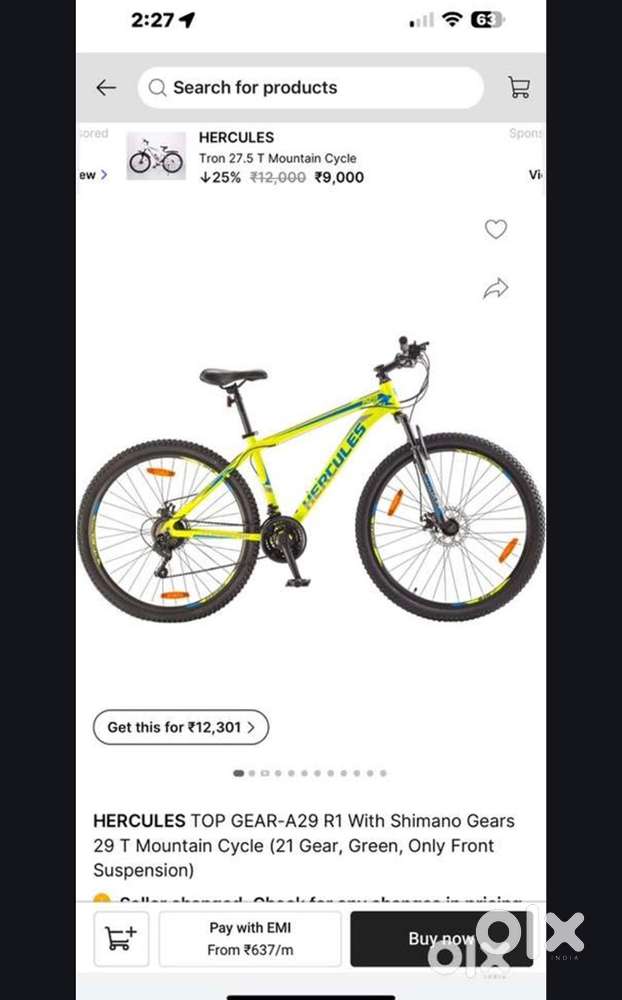Add this cycle to wishlist with the heart icon
Viewport: 622px width, 1000px height.
(x=496, y=230)
